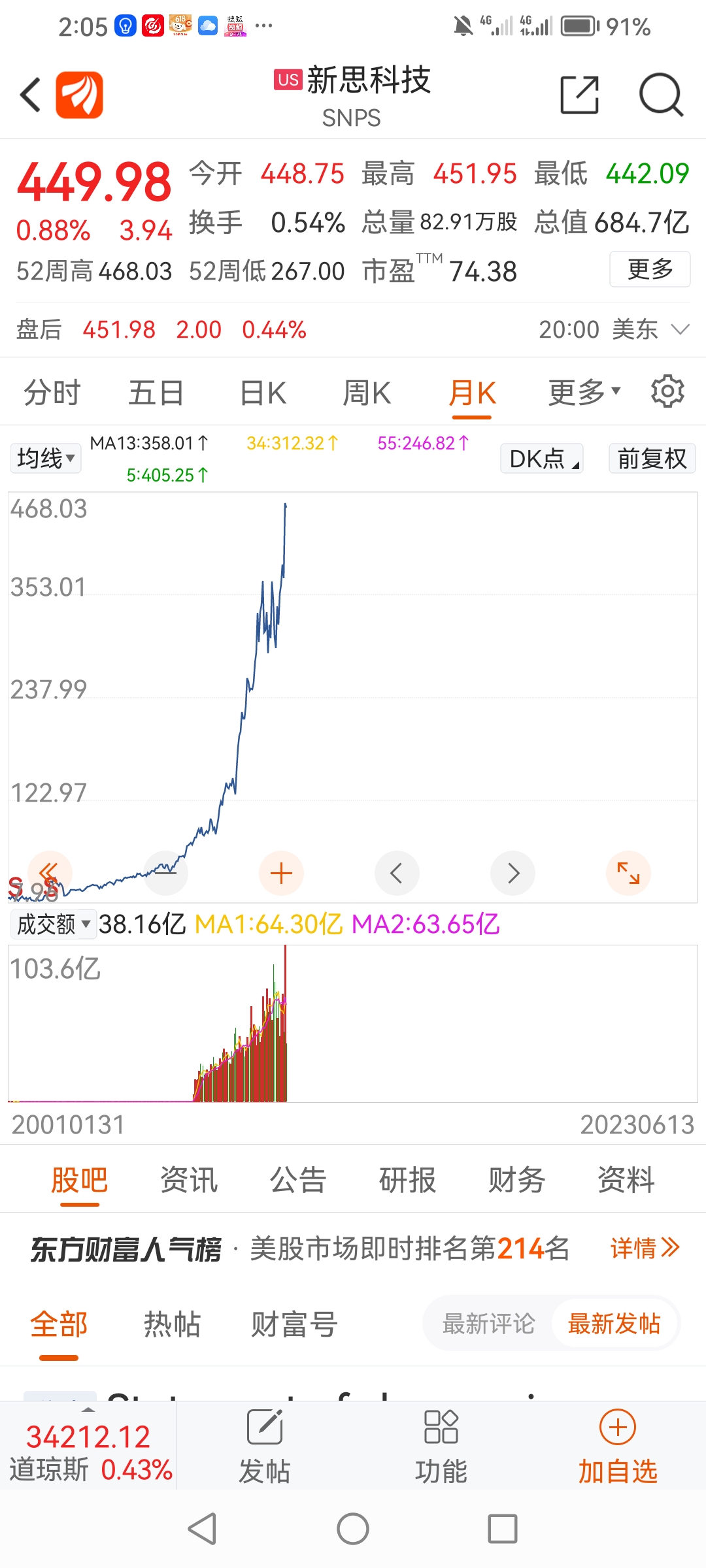This screenshot has height=1568, width=706.
Task: Share this stock page
Action: pos(580,95)
